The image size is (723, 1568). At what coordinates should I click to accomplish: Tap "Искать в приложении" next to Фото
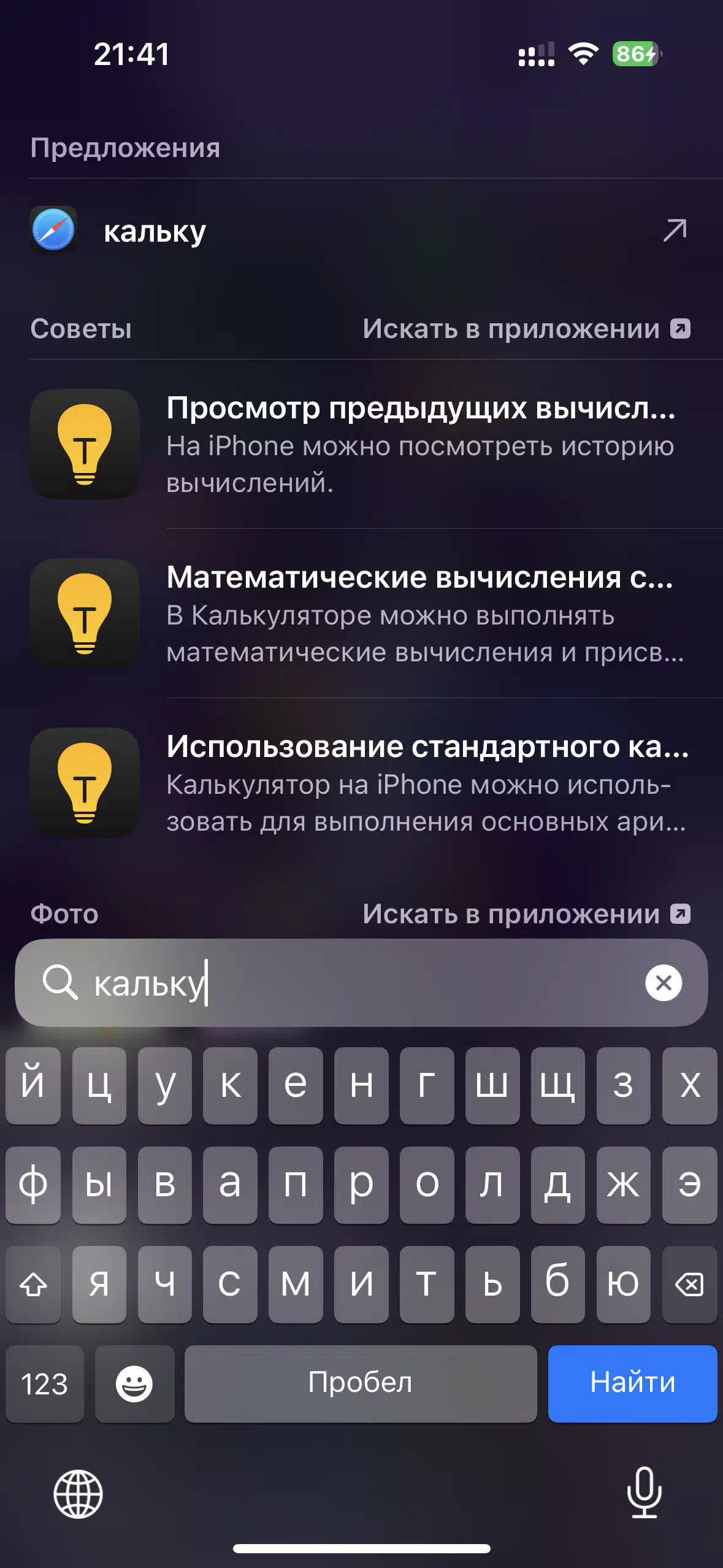coord(526,914)
